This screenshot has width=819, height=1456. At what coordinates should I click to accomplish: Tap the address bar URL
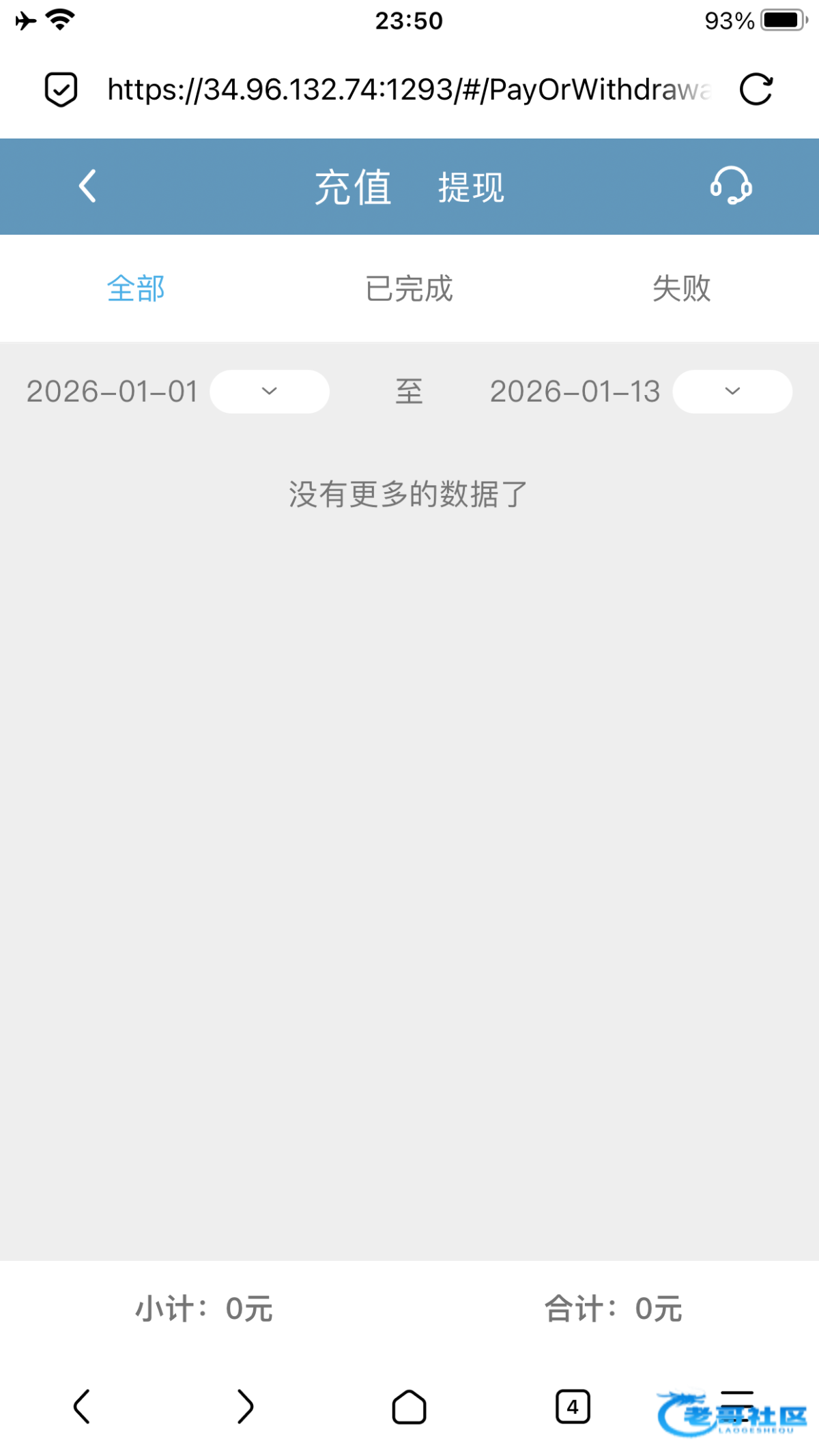coord(408,89)
